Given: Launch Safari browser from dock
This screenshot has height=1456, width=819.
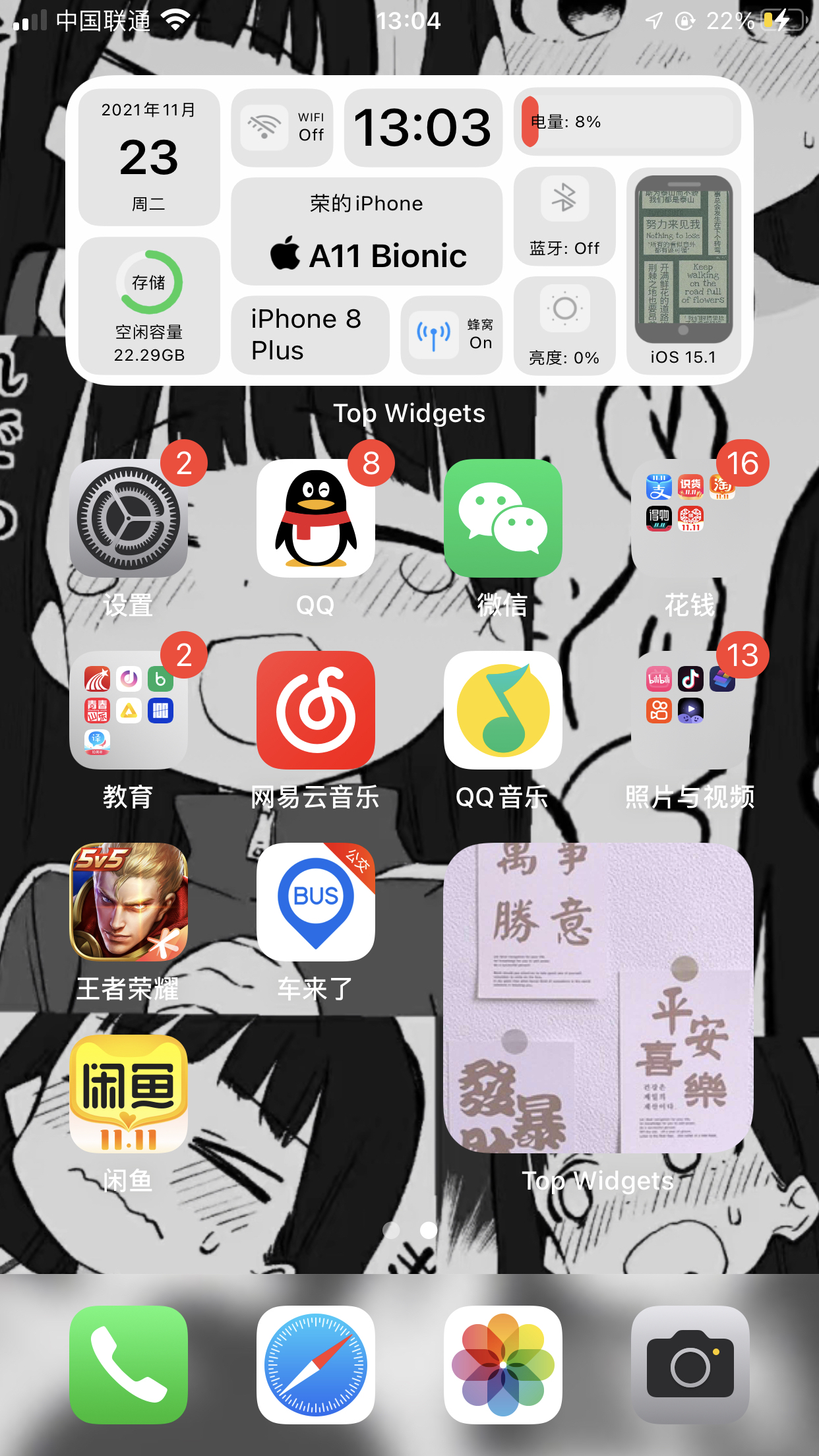Looking at the screenshot, I should click(x=316, y=1364).
